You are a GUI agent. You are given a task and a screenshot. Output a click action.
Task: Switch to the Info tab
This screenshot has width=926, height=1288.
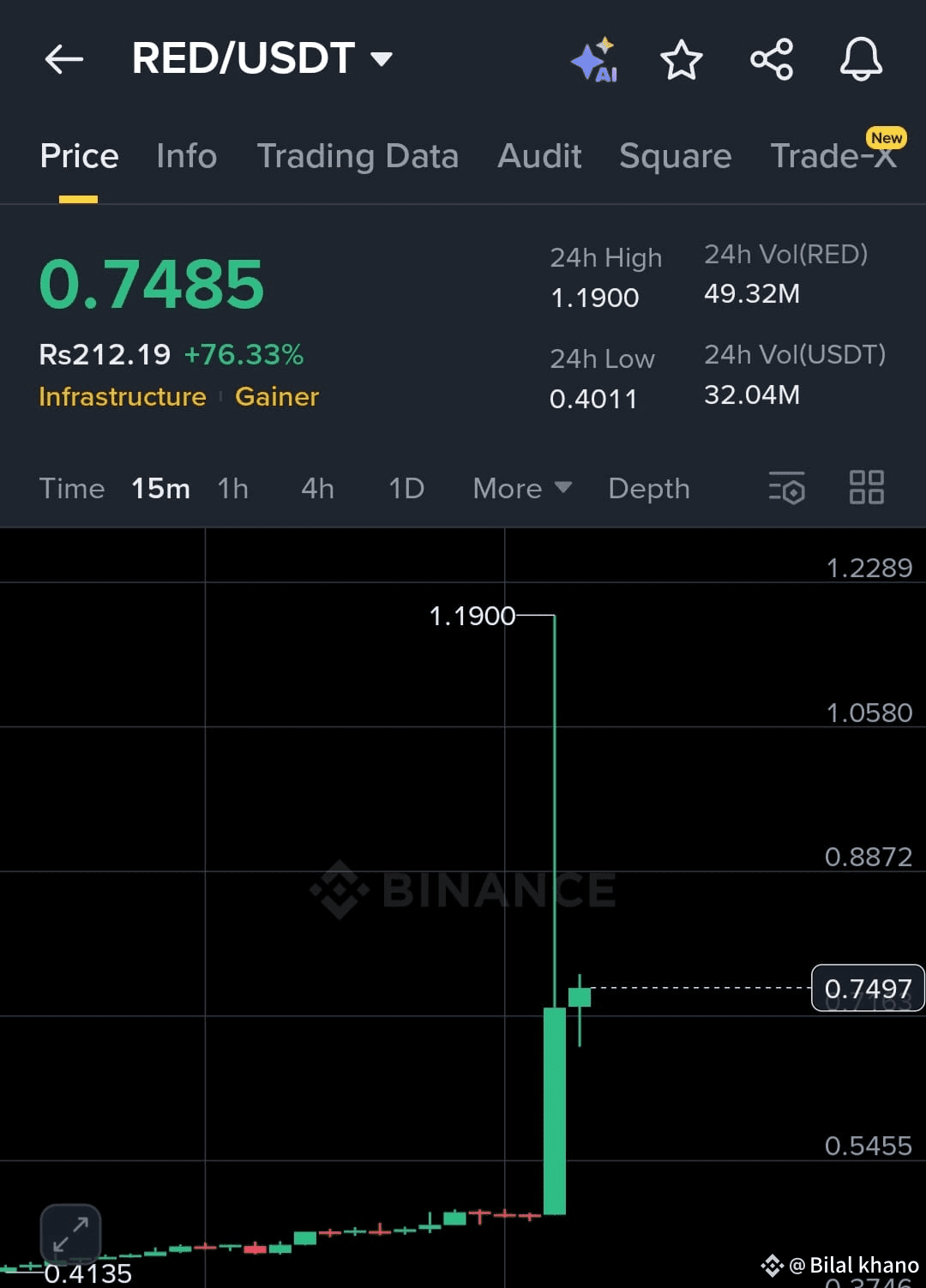pos(186,156)
